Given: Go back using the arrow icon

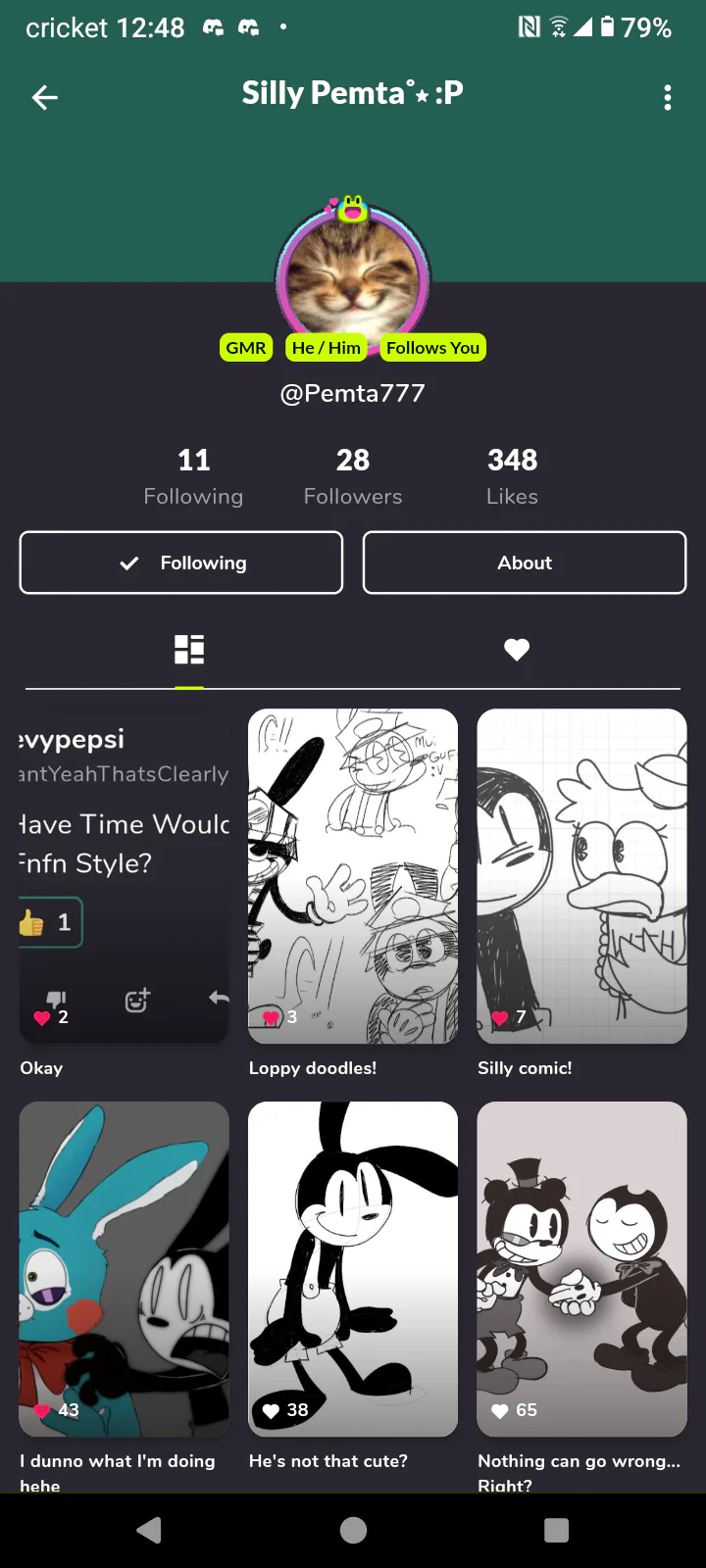Looking at the screenshot, I should pyautogui.click(x=45, y=97).
